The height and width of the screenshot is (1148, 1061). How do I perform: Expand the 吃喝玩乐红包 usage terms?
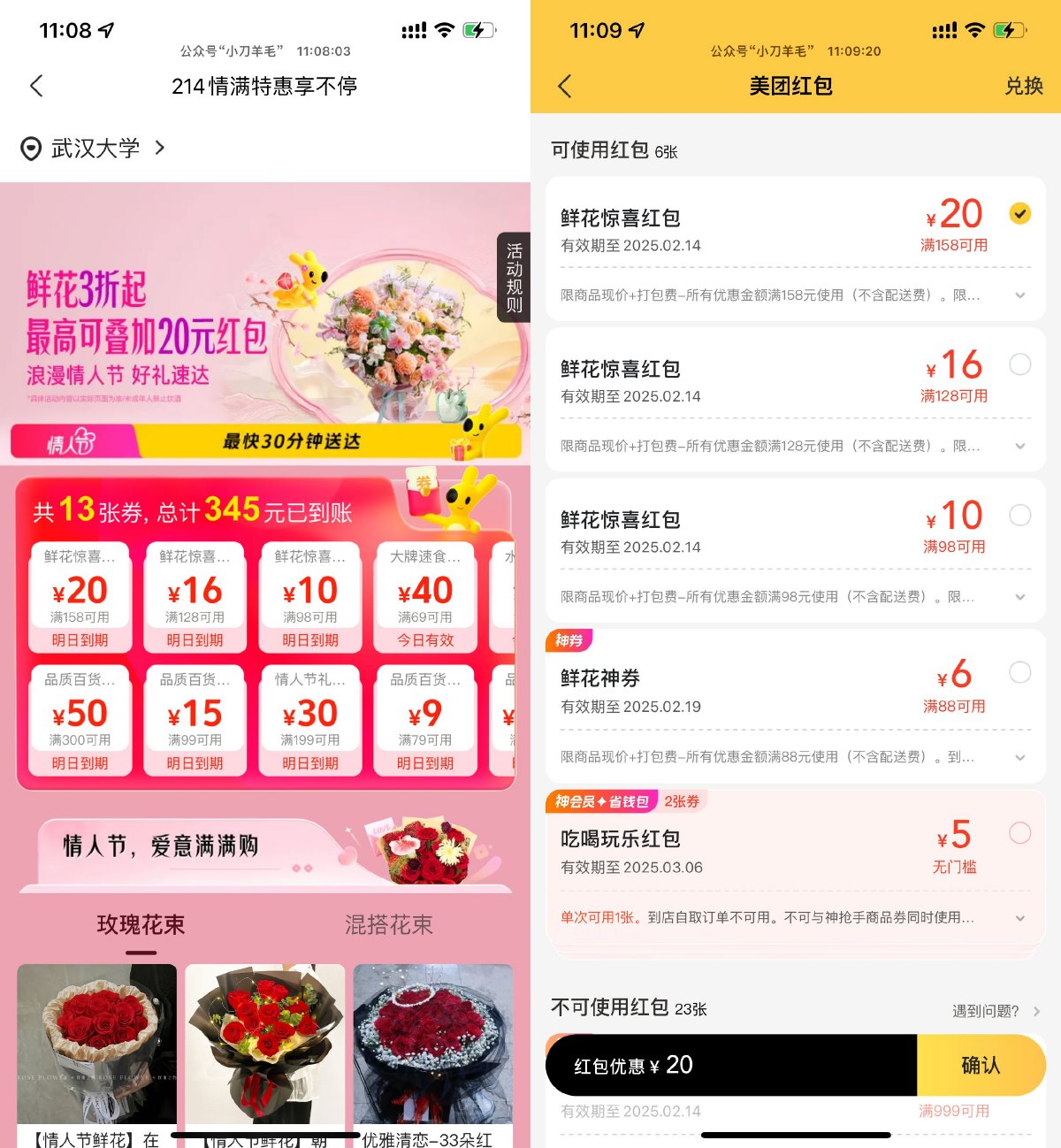pos(1019,918)
